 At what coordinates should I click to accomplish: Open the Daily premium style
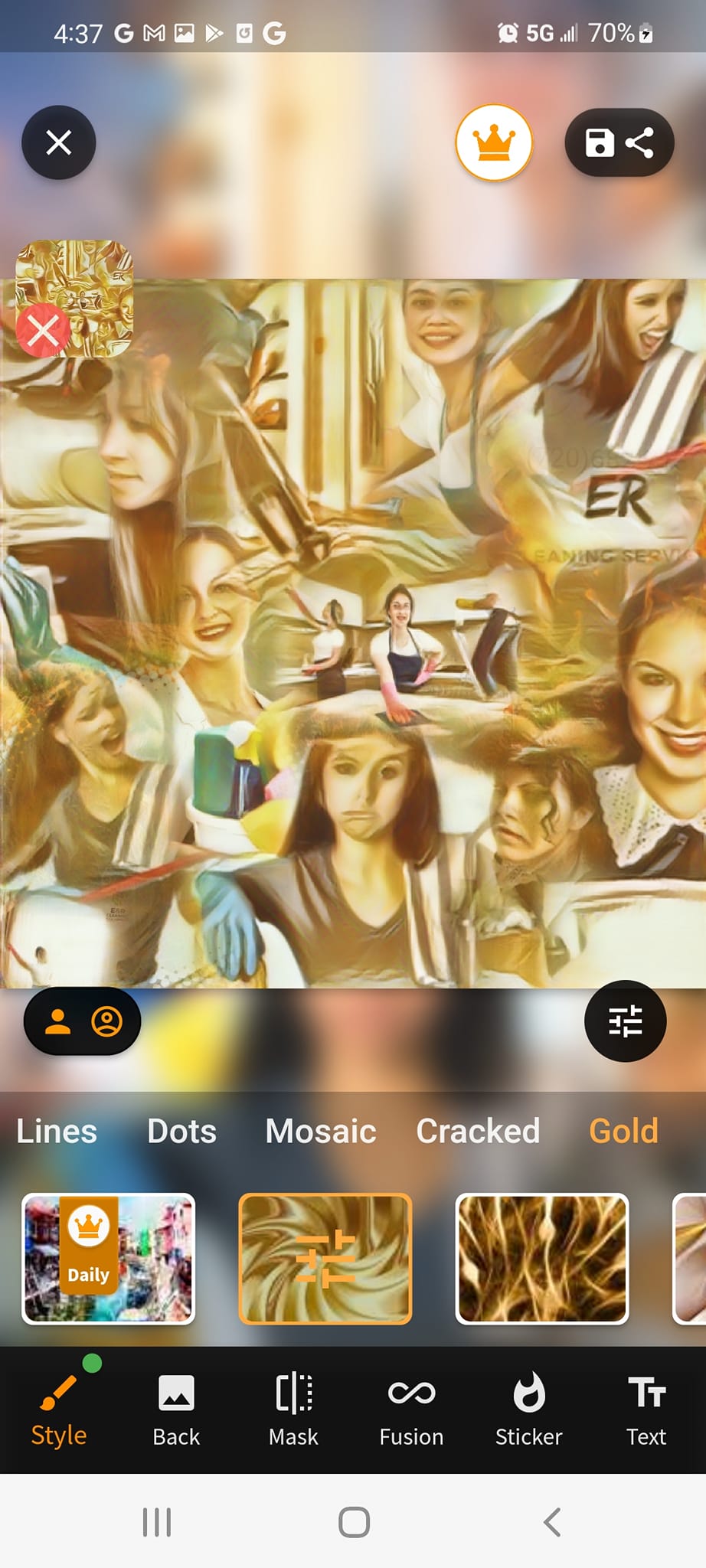click(x=108, y=1259)
